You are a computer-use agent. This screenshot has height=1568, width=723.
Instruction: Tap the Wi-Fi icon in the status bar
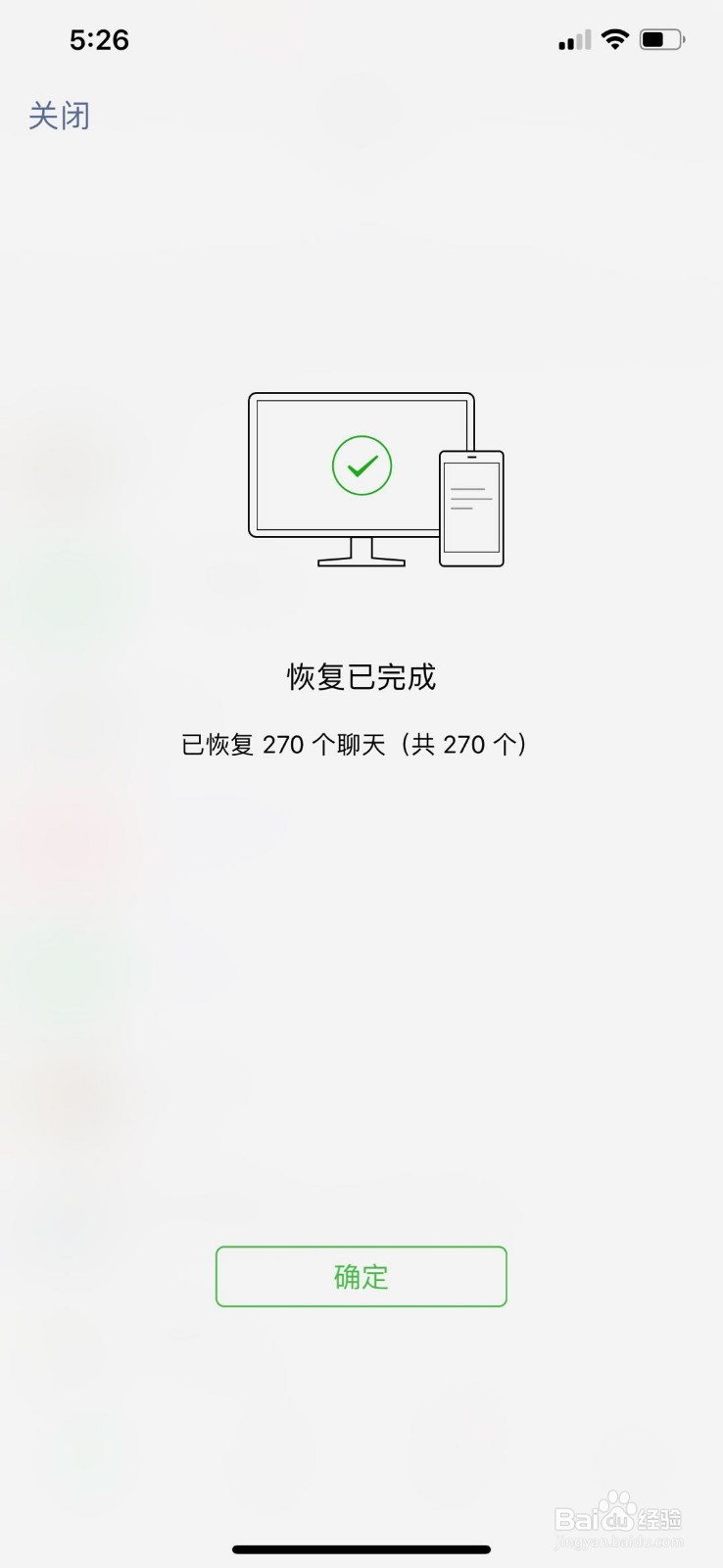point(614,39)
